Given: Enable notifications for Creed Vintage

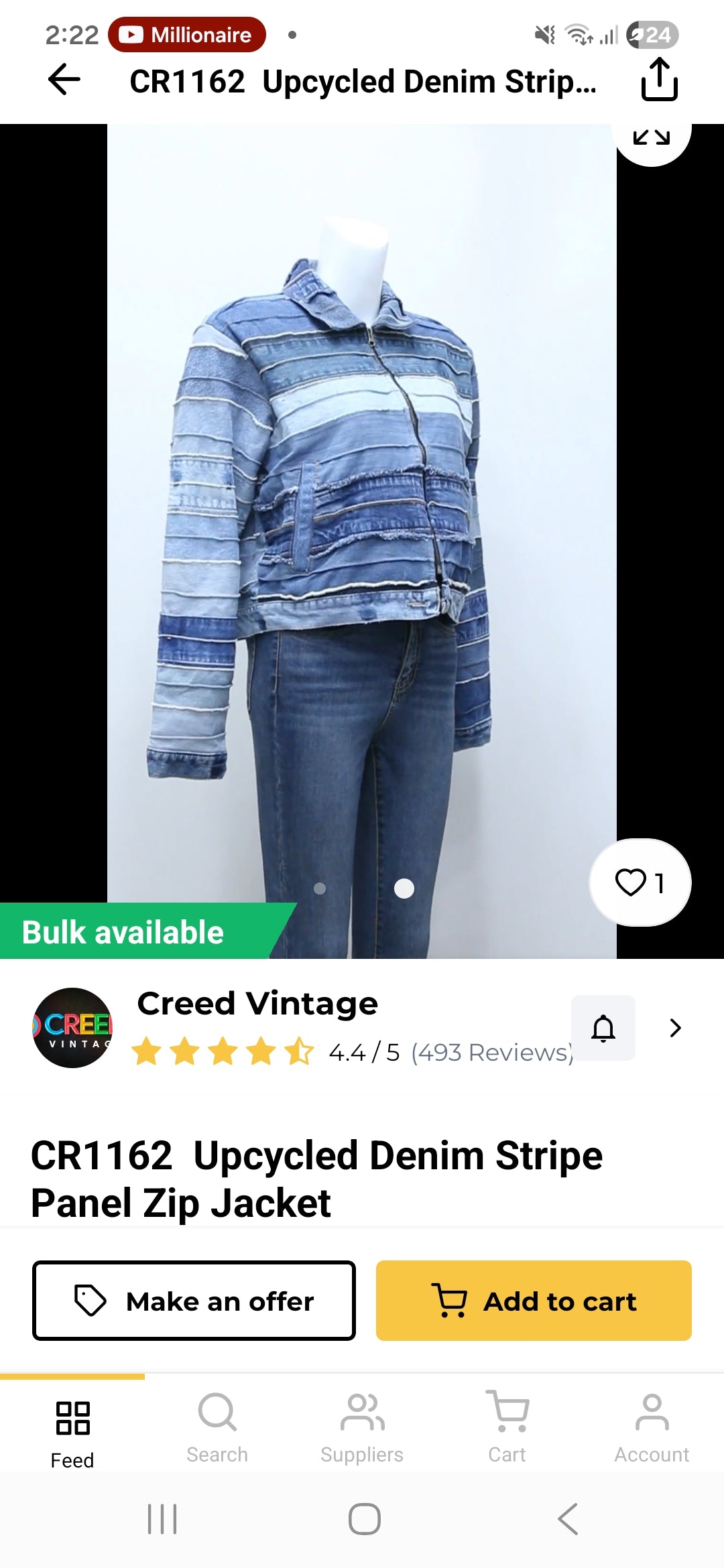Looking at the screenshot, I should (603, 1028).
